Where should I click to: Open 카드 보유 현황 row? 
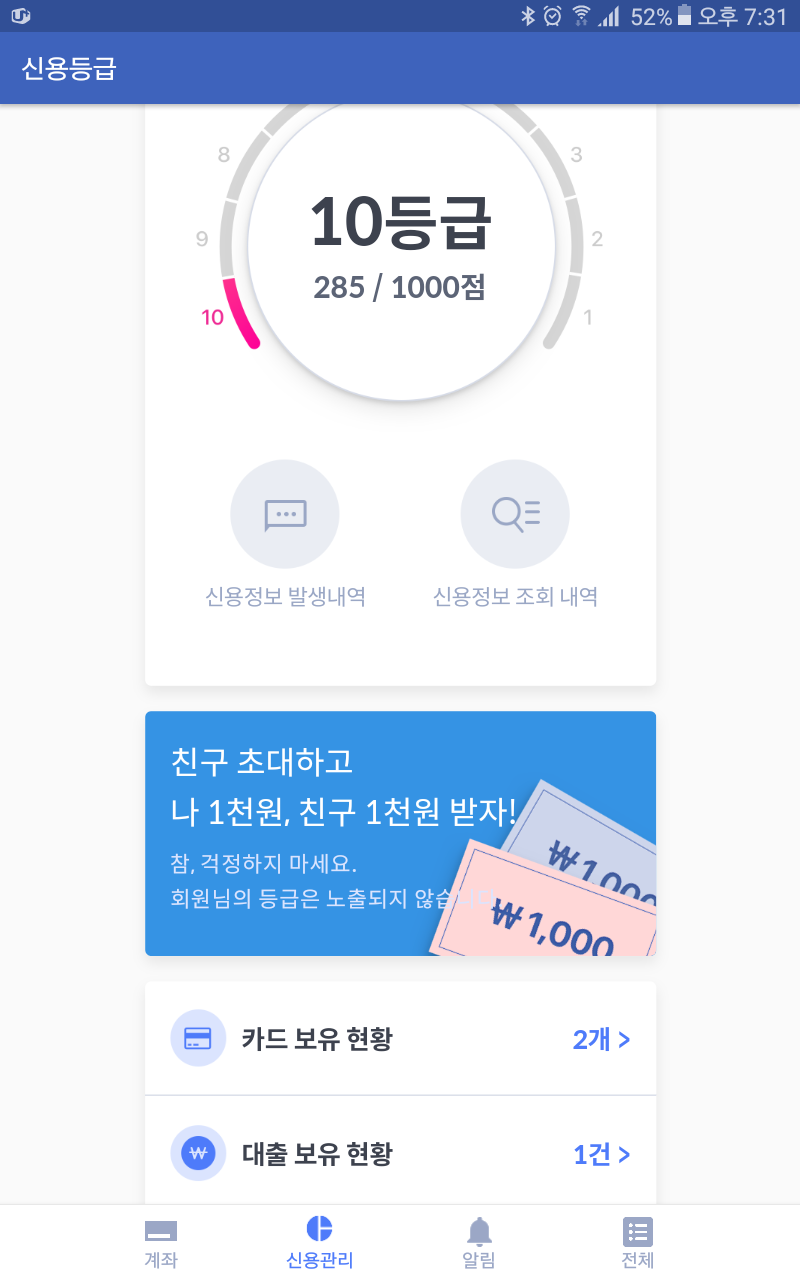400,1038
